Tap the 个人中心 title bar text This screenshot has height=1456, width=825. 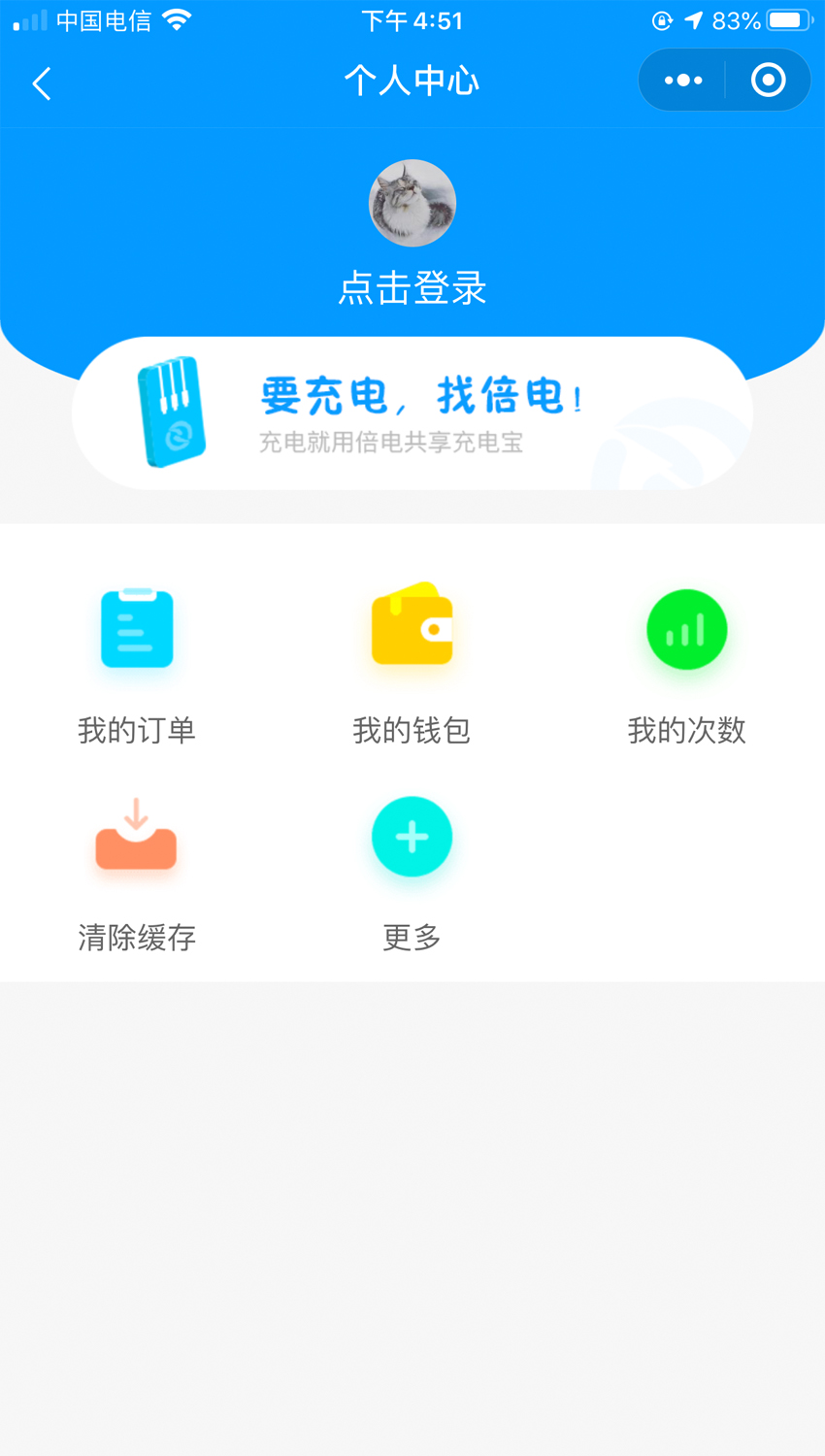[412, 82]
